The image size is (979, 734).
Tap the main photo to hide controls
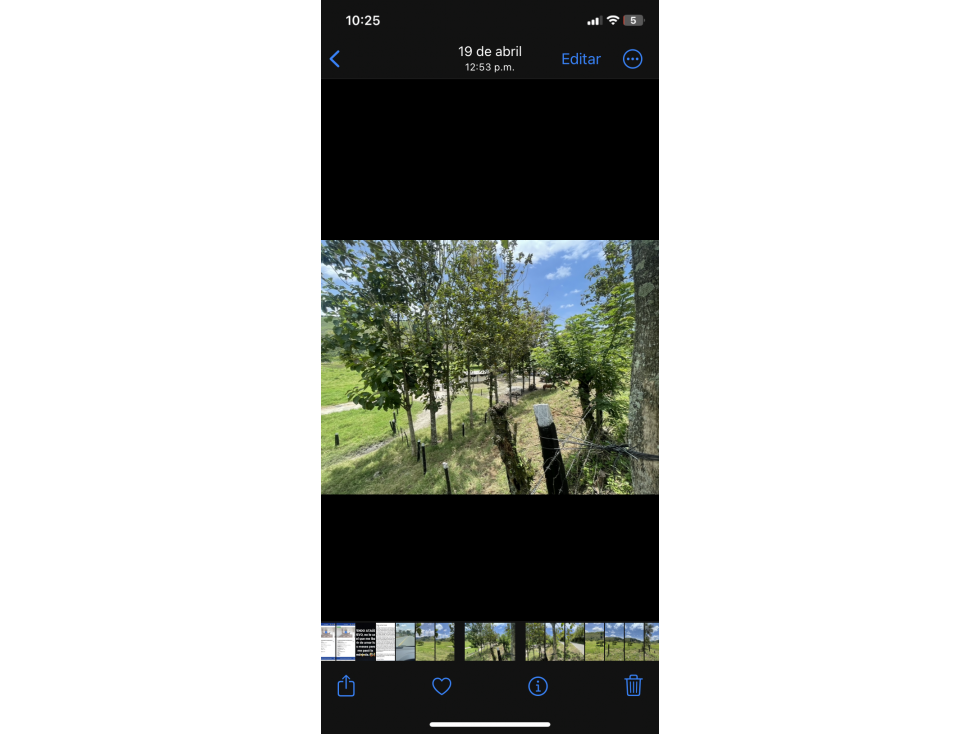point(489,367)
